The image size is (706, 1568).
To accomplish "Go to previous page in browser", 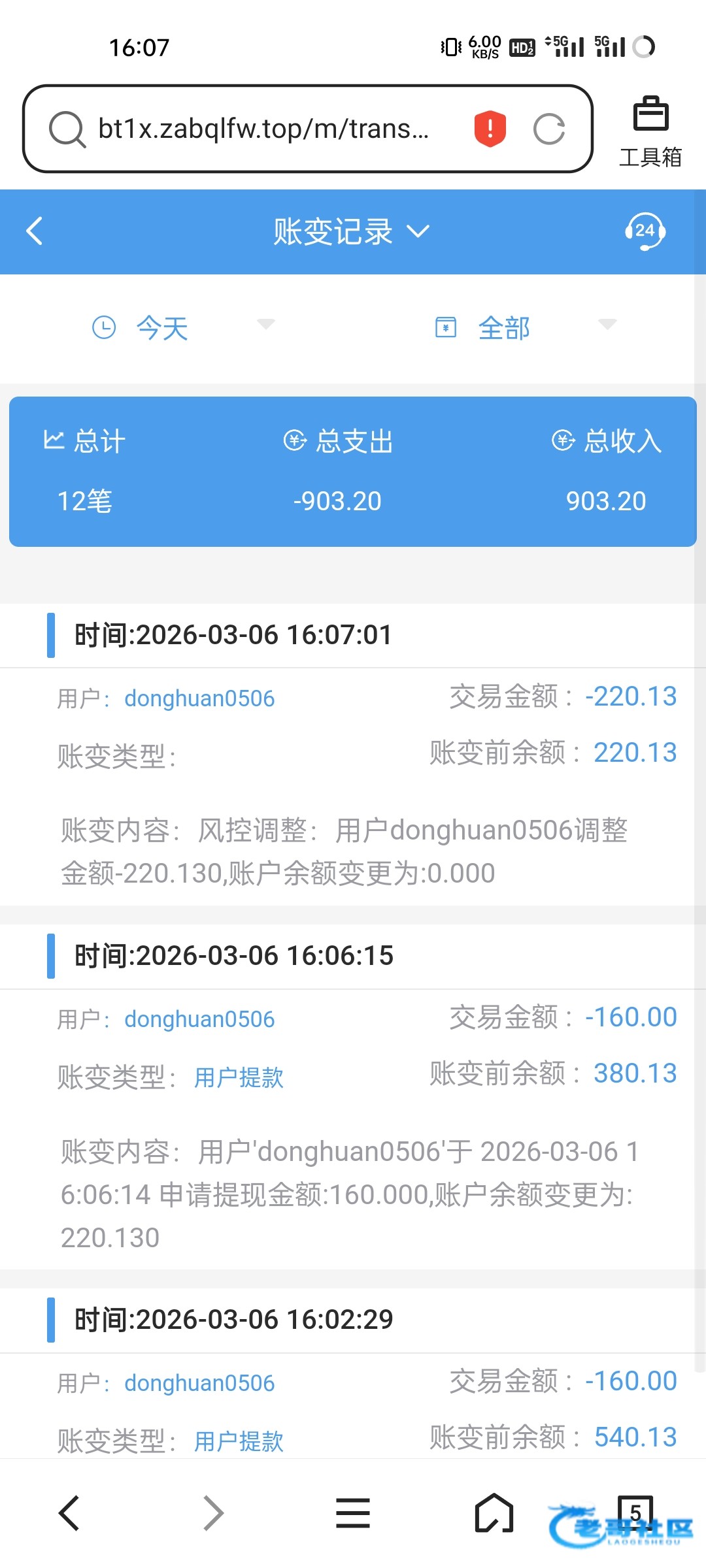I will (x=69, y=1513).
